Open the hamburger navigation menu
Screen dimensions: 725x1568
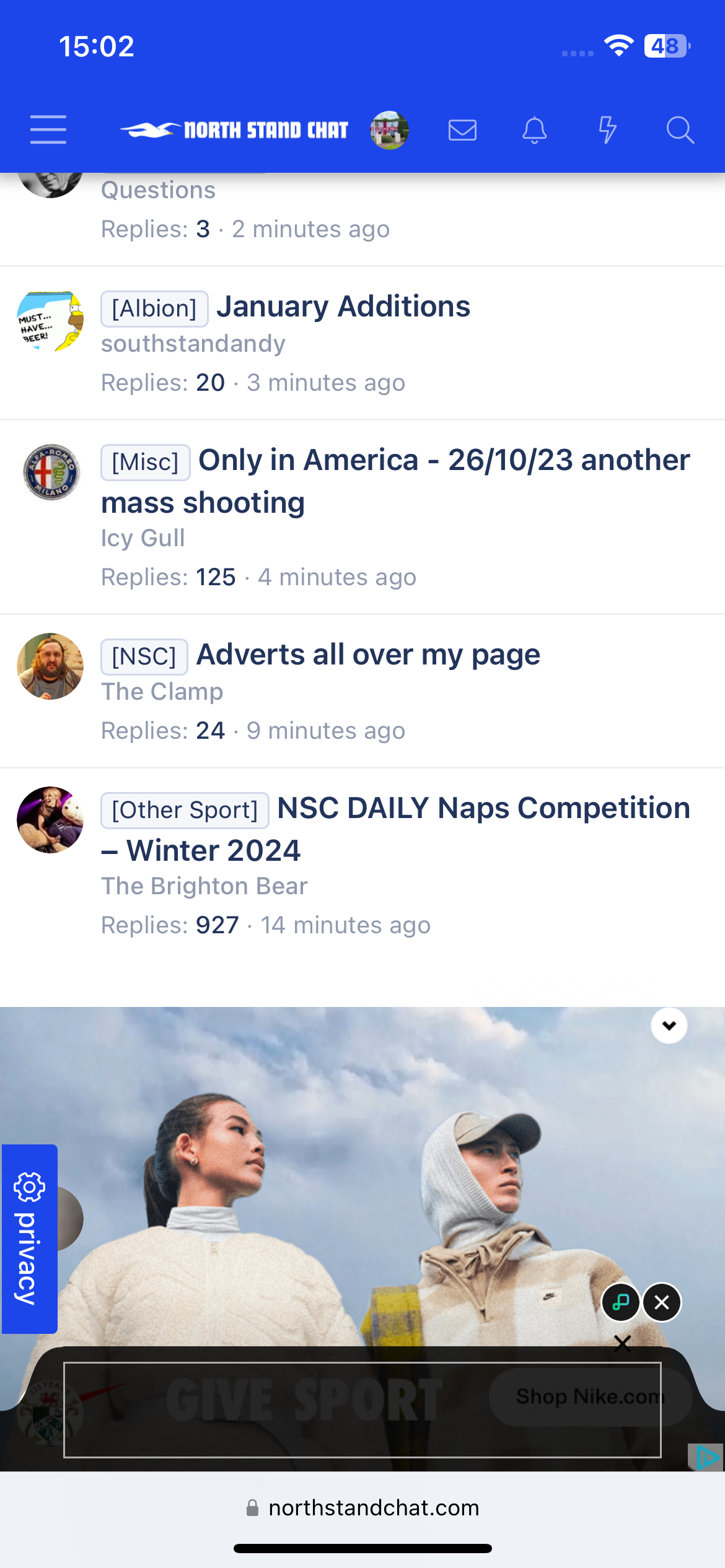click(x=48, y=129)
